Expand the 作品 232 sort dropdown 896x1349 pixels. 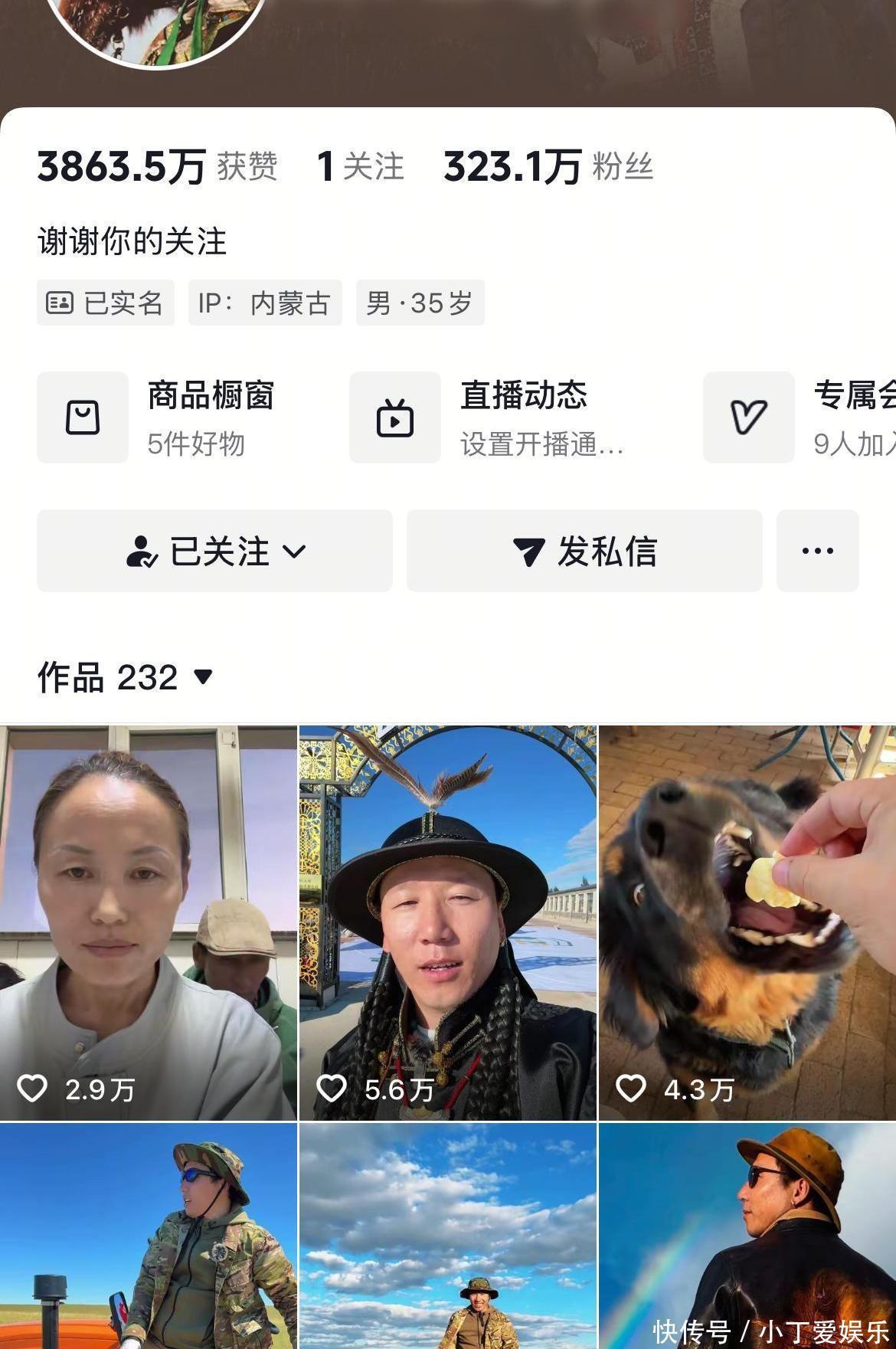[126, 677]
